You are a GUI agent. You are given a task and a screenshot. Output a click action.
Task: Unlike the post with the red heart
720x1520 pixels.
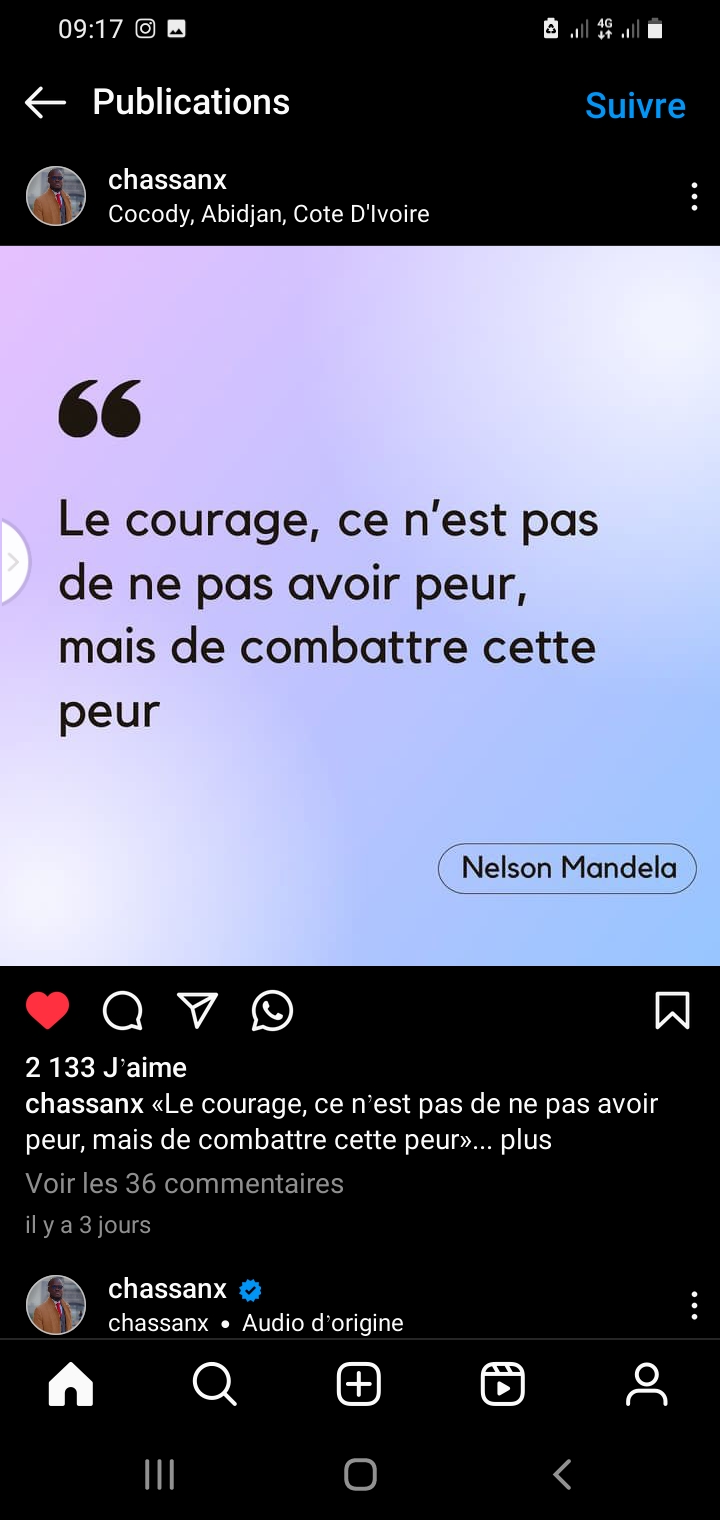47,1011
